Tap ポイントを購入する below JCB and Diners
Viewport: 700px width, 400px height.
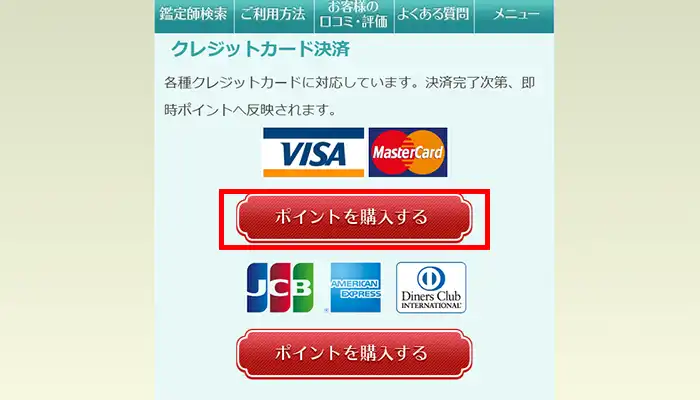pos(353,353)
